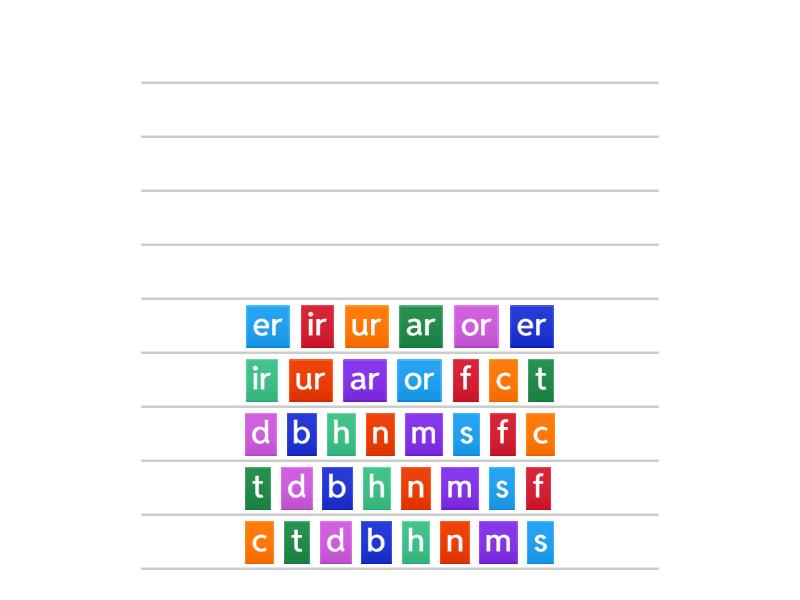Select the light blue "er" tile
Viewport: 800px width, 600px height.
(267, 326)
